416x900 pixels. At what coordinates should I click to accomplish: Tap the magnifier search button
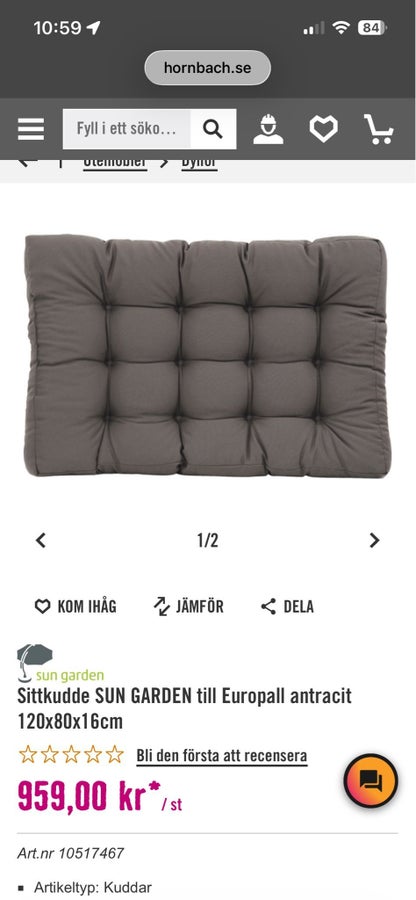coord(213,129)
